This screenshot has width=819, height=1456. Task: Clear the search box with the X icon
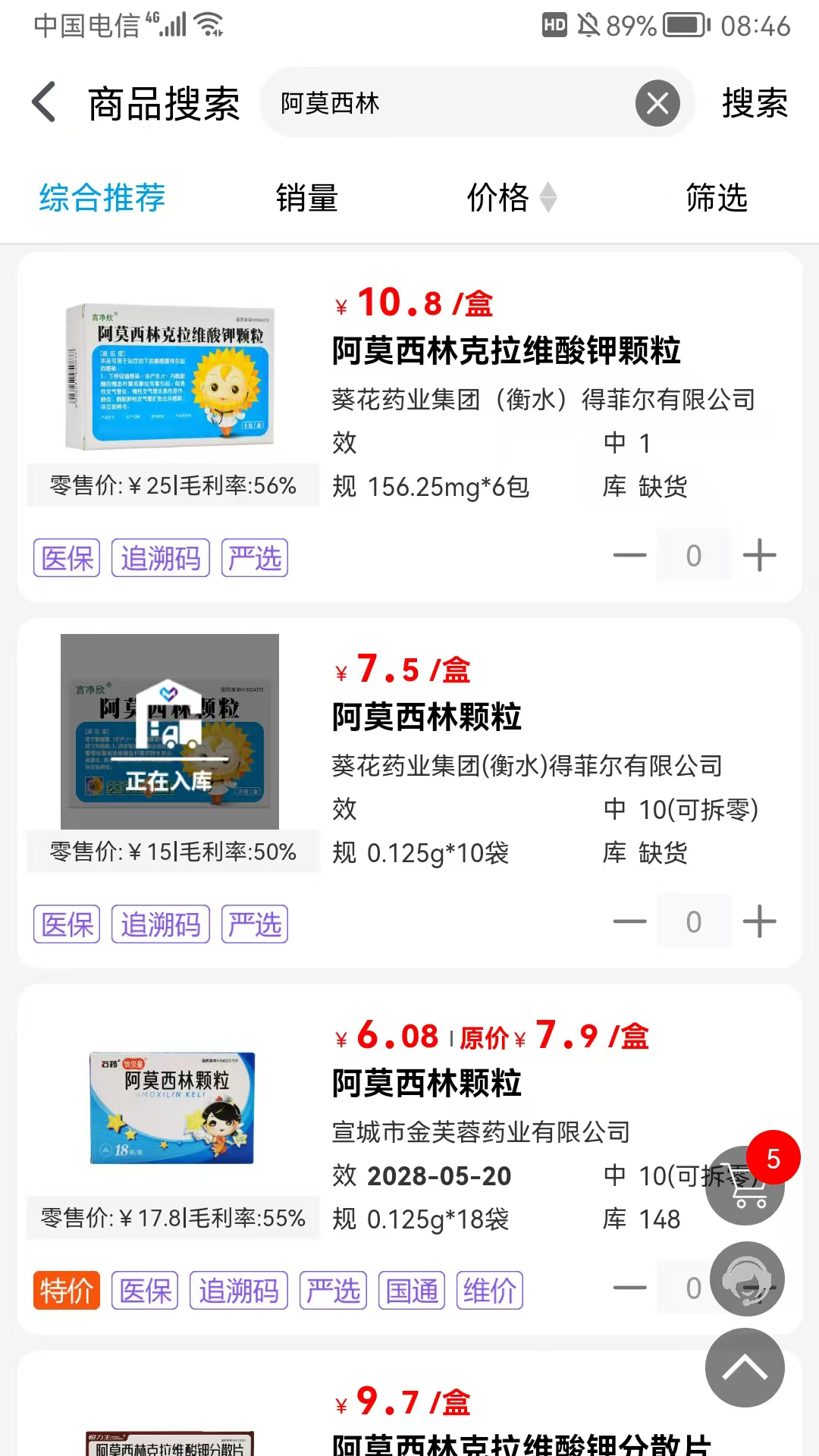coord(657,102)
